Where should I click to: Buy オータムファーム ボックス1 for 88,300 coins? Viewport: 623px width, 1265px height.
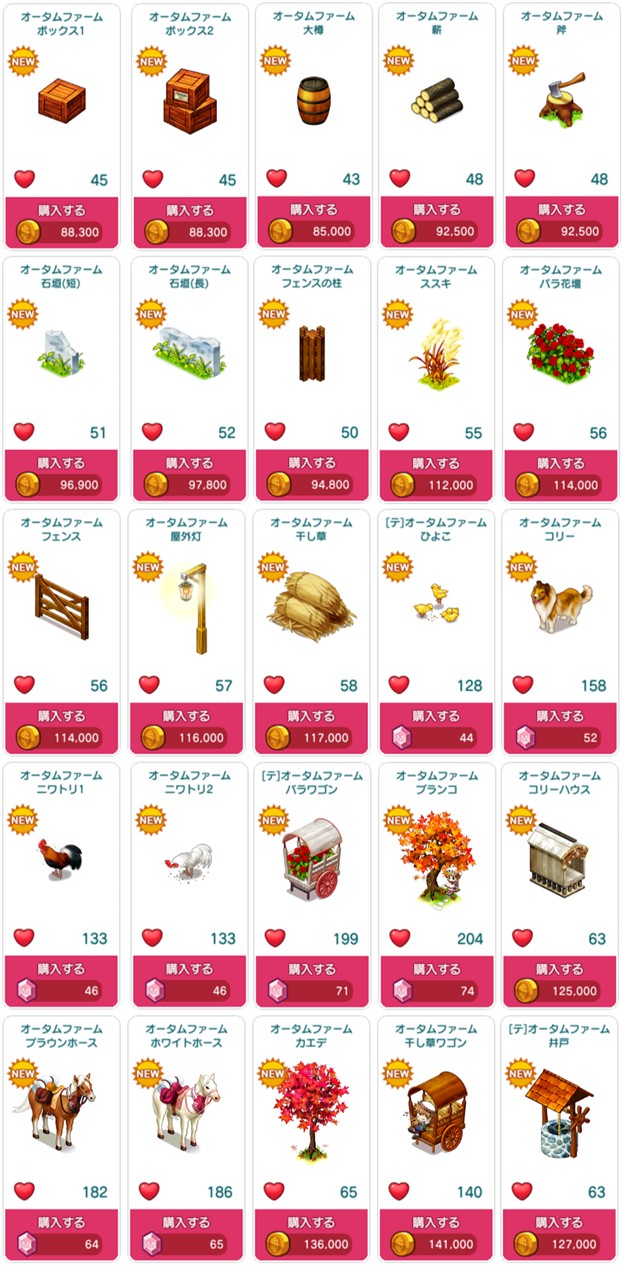(61, 222)
